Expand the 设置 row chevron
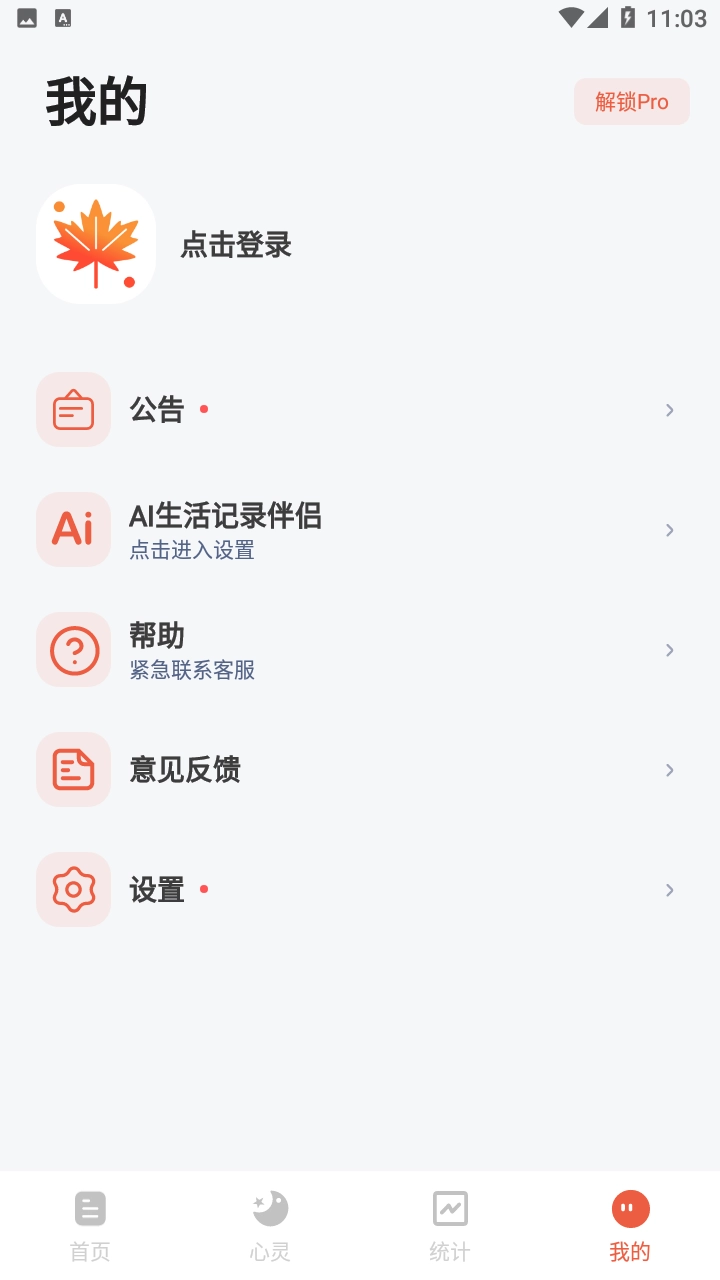 point(669,889)
